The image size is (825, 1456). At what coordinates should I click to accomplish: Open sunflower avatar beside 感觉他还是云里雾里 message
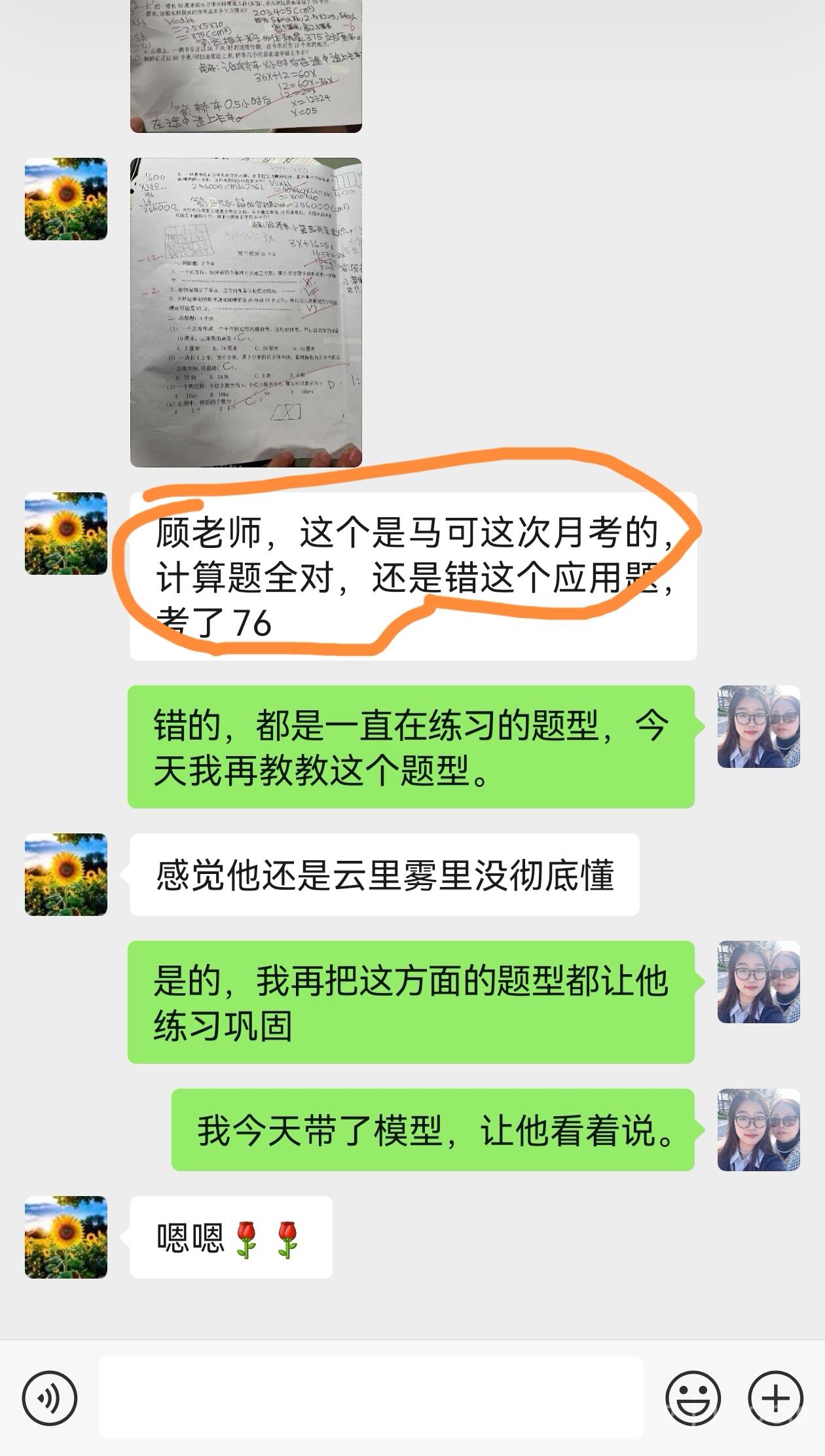coord(66,874)
